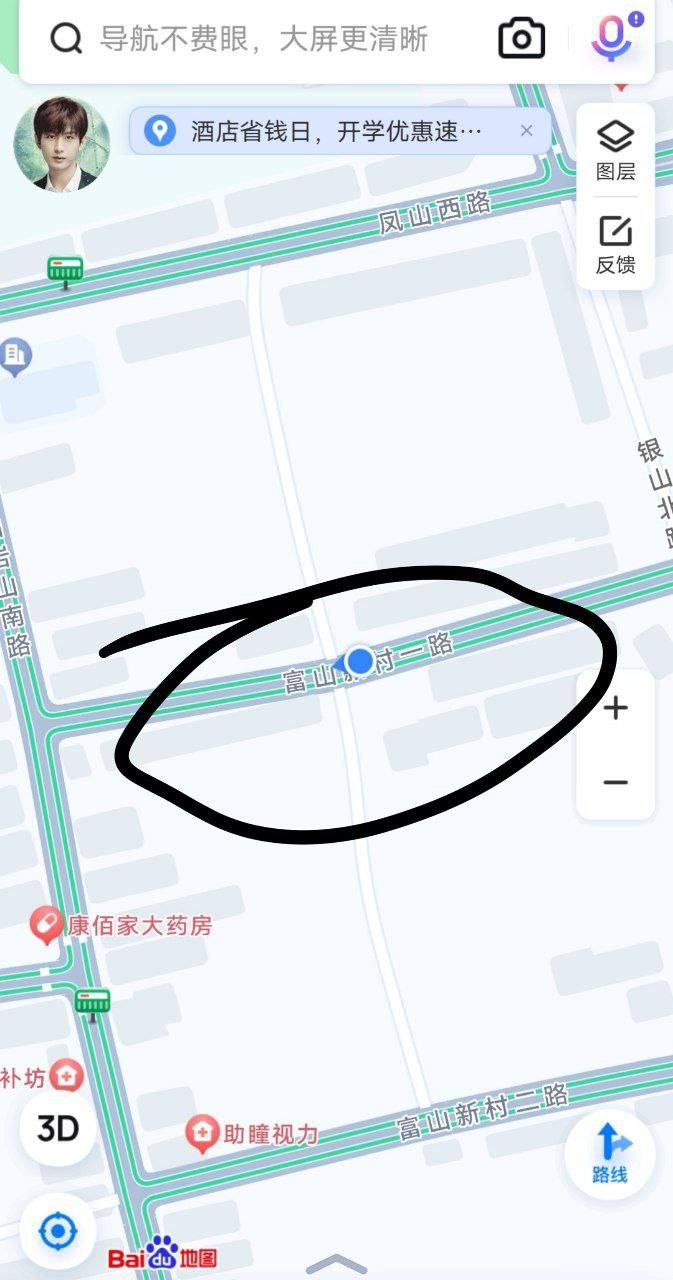Open the profile avatar
The image size is (673, 1280).
tap(61, 144)
